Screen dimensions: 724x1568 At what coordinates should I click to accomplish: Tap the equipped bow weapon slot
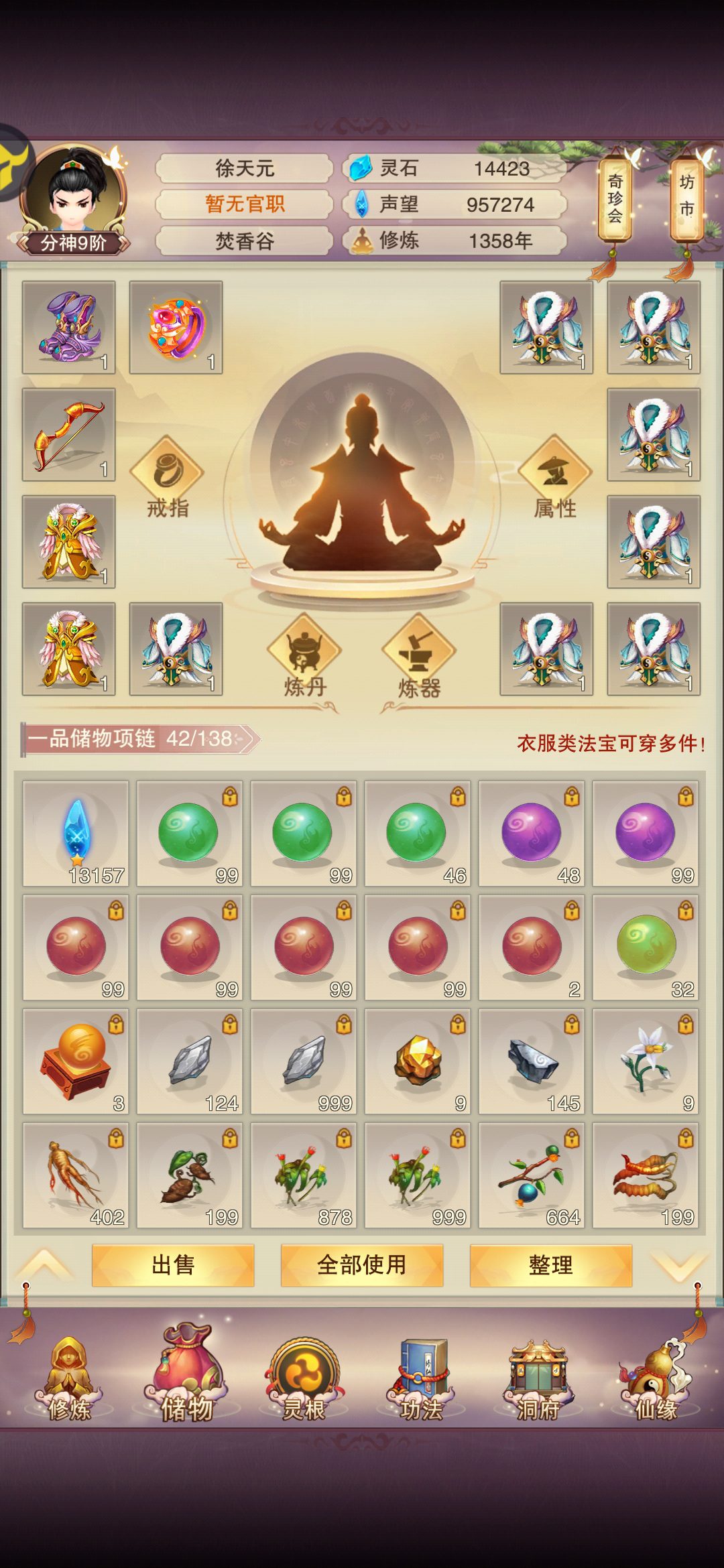[x=69, y=435]
